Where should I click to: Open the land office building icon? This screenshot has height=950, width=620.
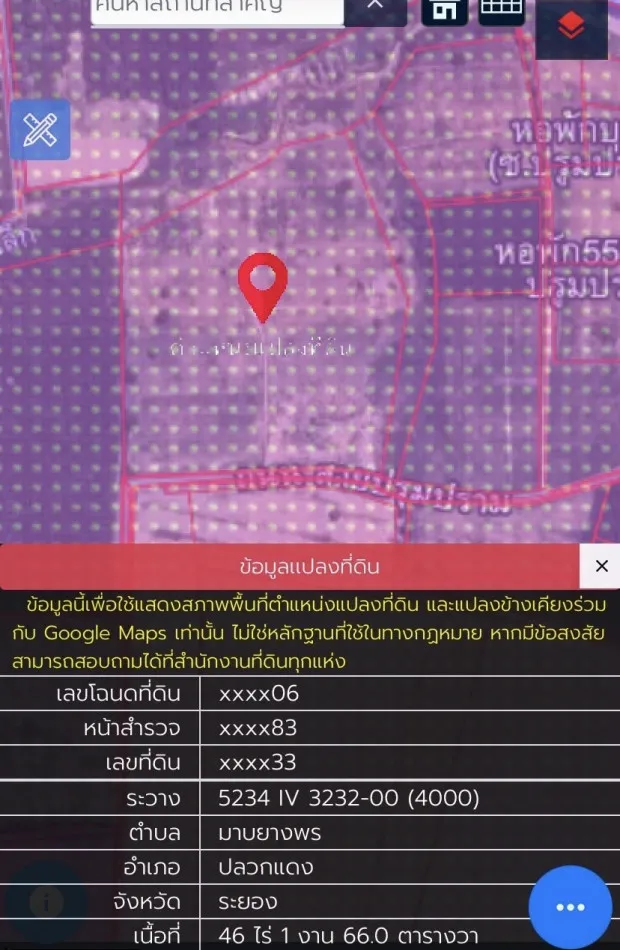[445, 10]
